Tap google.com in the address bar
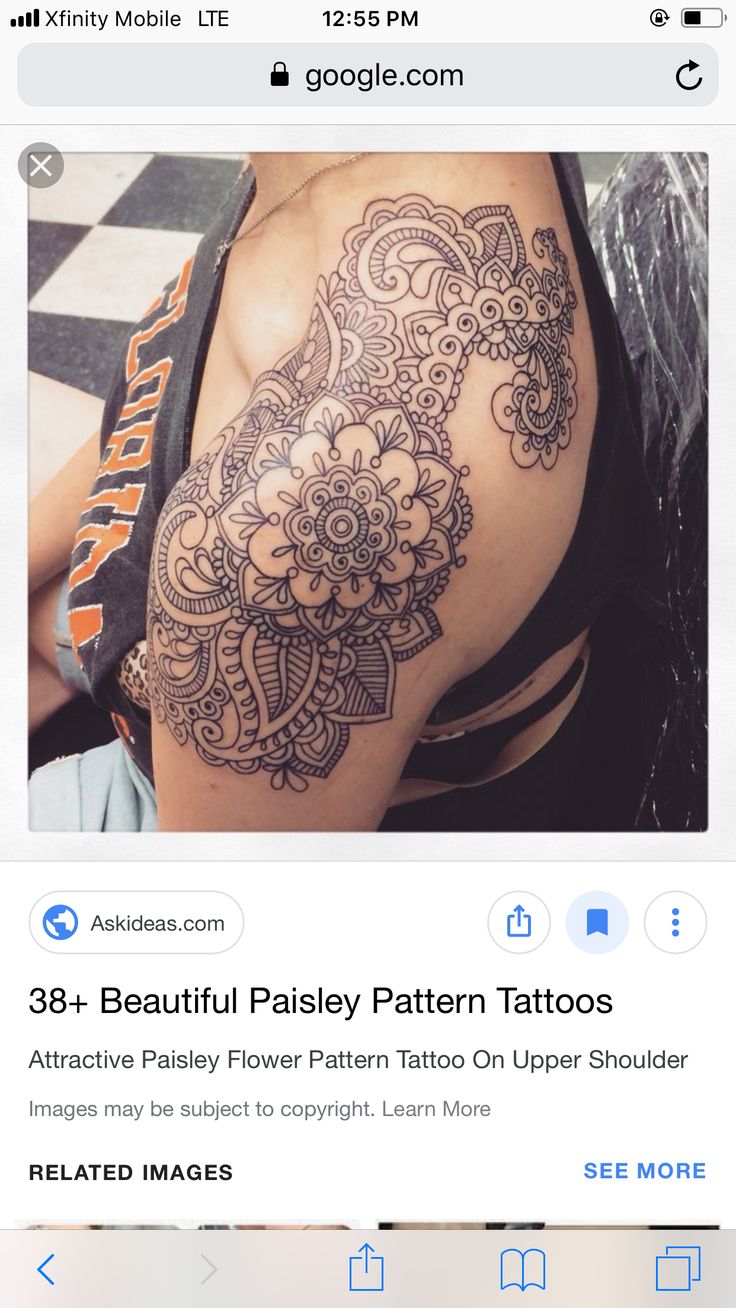736x1308 pixels. point(384,74)
